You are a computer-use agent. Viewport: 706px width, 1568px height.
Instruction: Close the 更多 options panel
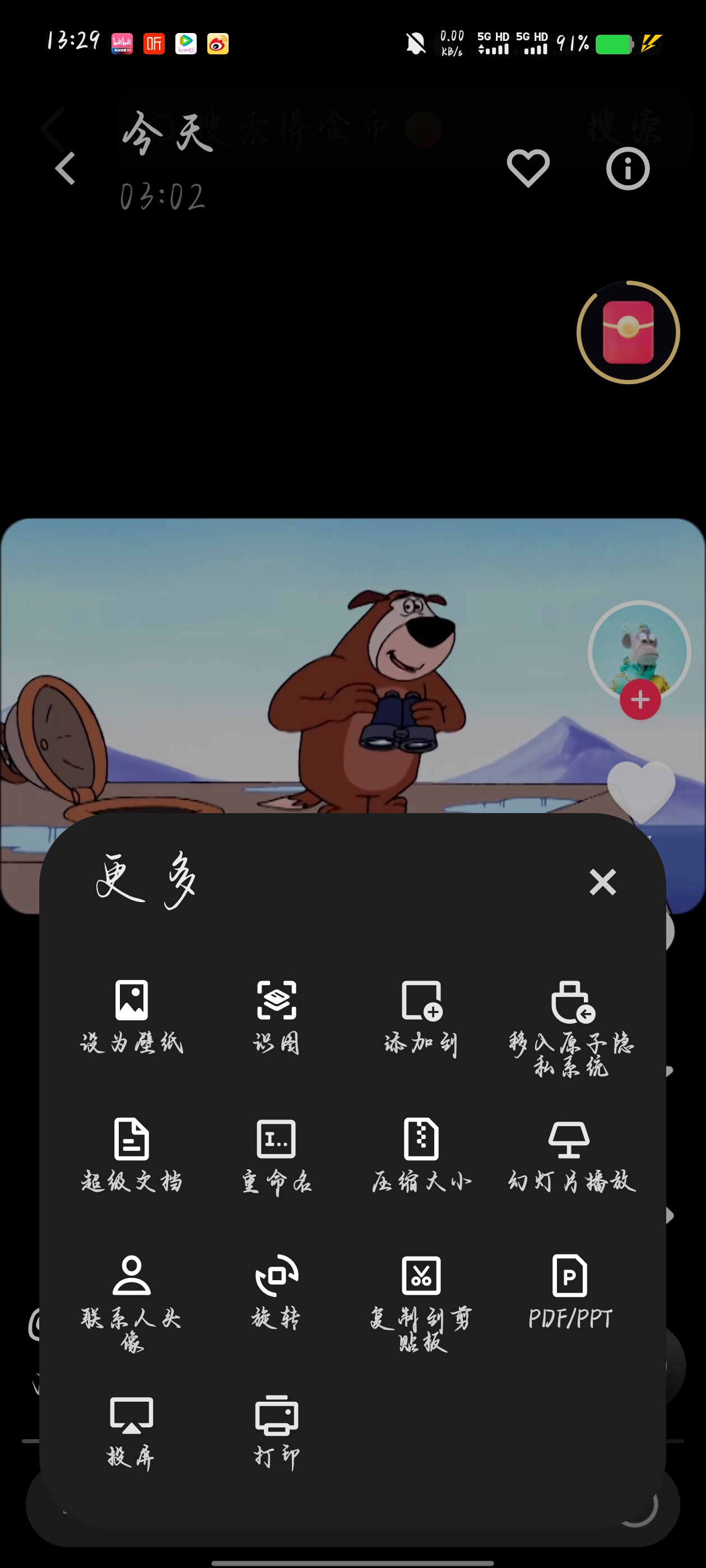[602, 881]
